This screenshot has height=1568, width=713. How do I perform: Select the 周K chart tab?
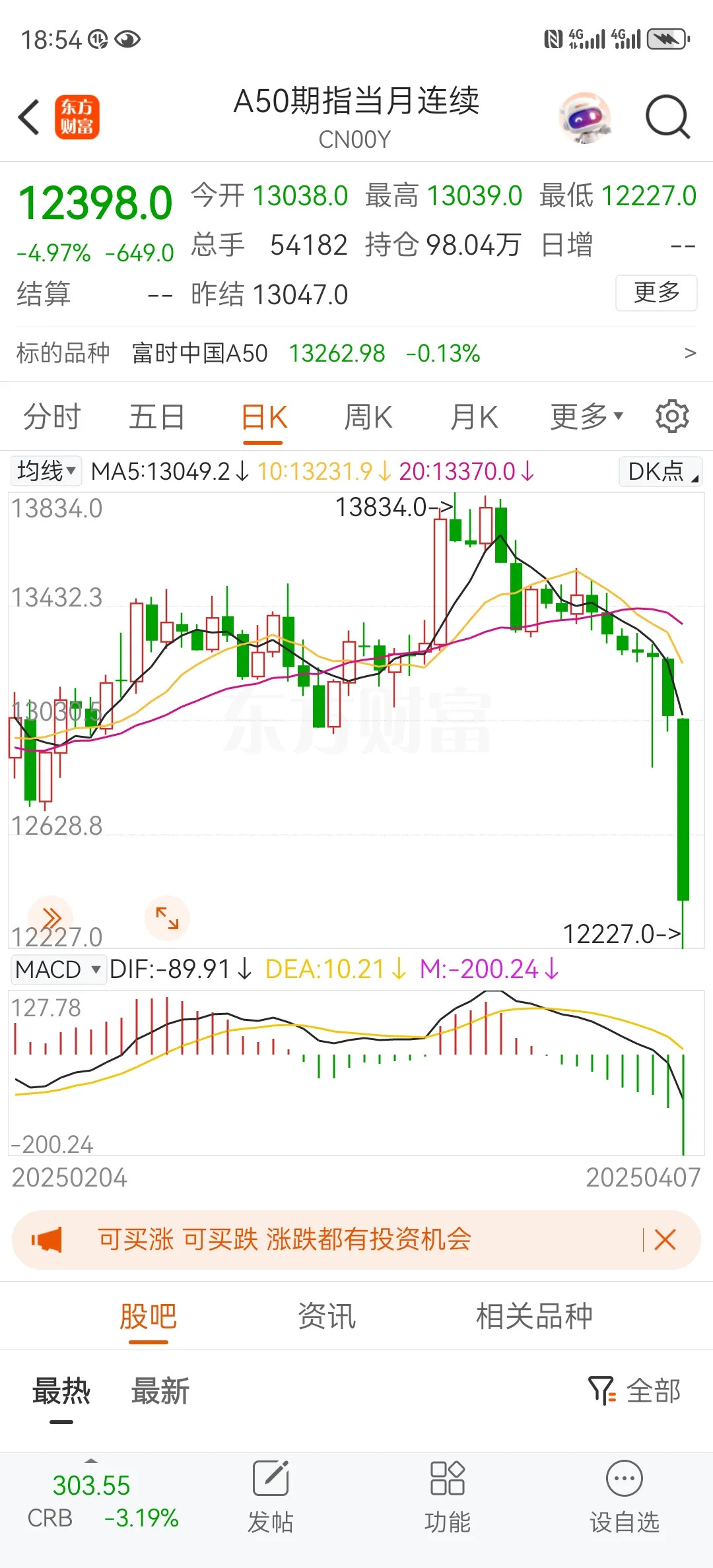pos(368,417)
